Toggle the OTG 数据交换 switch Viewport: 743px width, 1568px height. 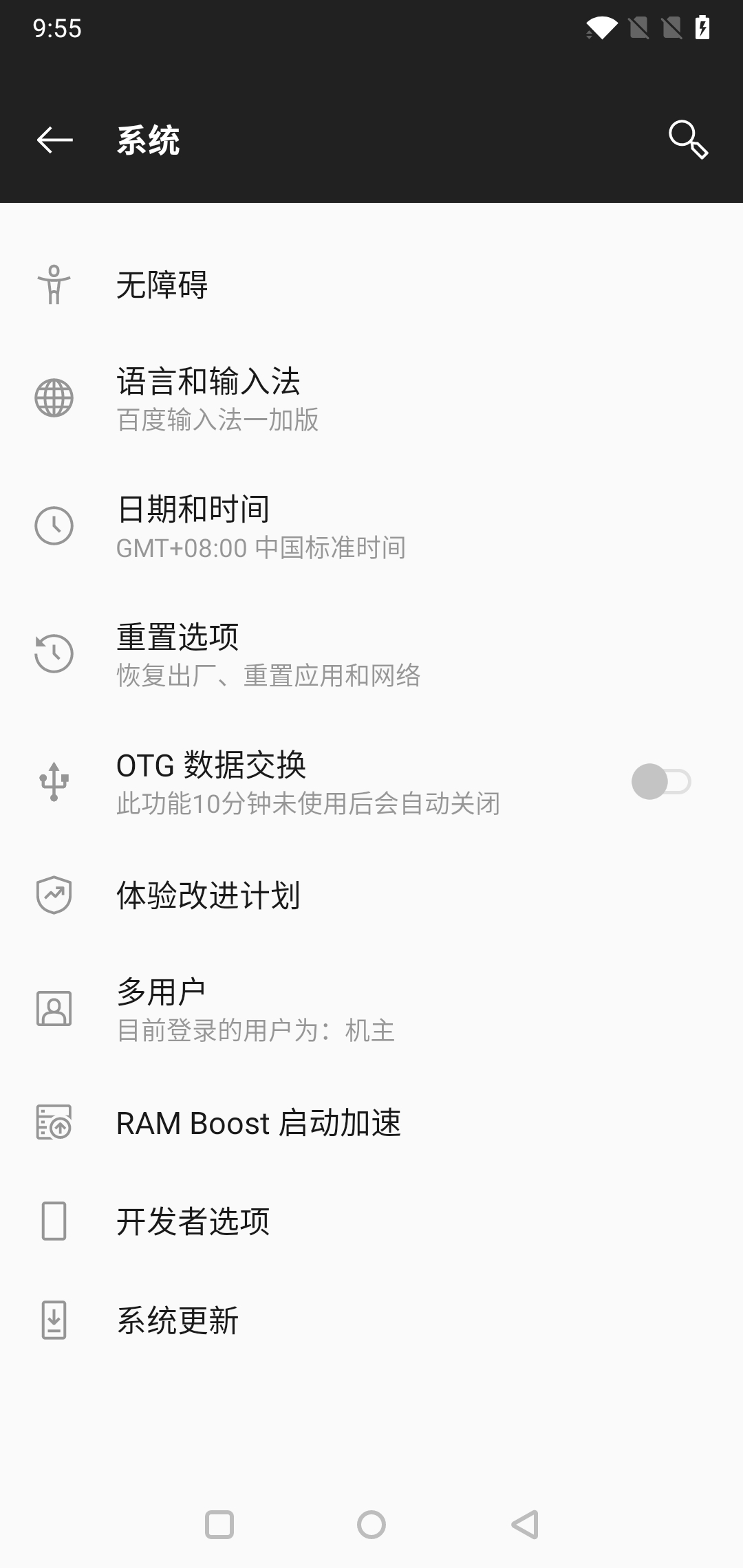point(660,782)
